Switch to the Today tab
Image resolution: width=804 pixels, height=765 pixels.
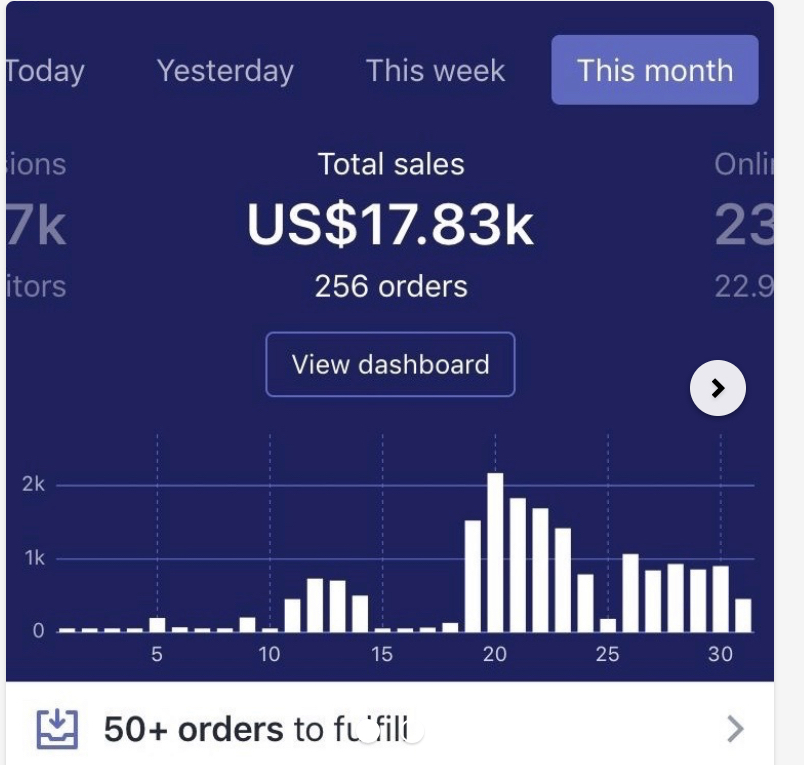(x=45, y=71)
